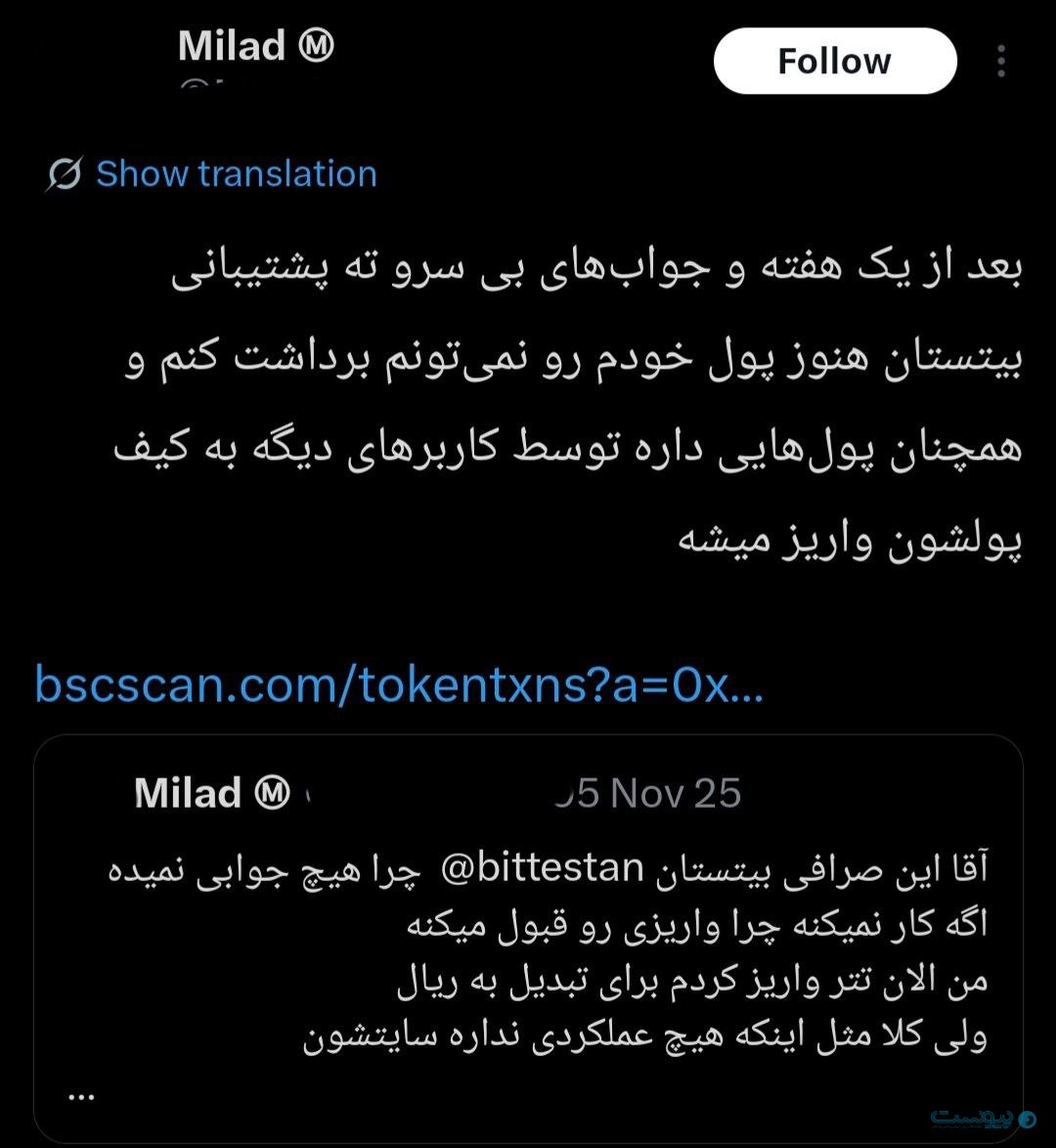
Task: Open the post's three-dot overflow menu
Action: (1000, 62)
